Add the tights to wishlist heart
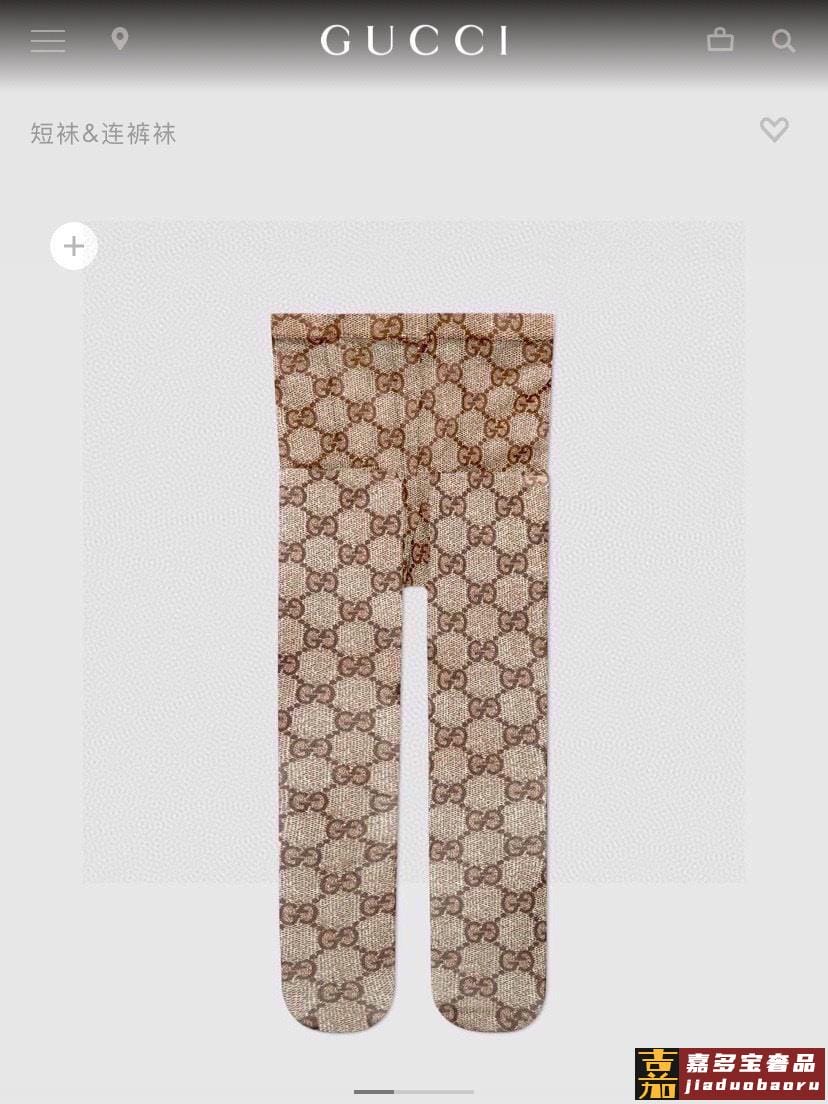The height and width of the screenshot is (1104, 828). pyautogui.click(x=774, y=130)
